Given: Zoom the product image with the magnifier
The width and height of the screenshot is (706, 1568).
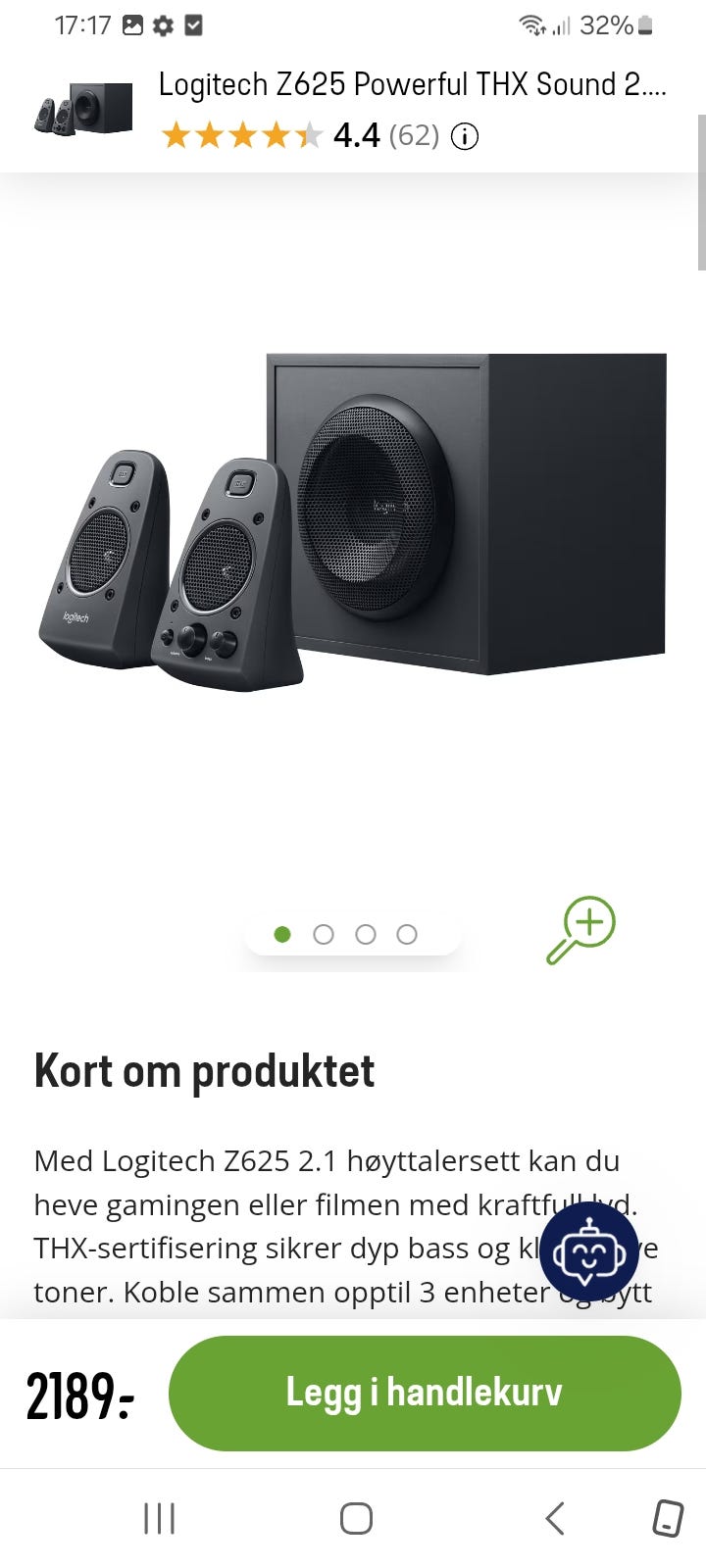Looking at the screenshot, I should [580, 929].
